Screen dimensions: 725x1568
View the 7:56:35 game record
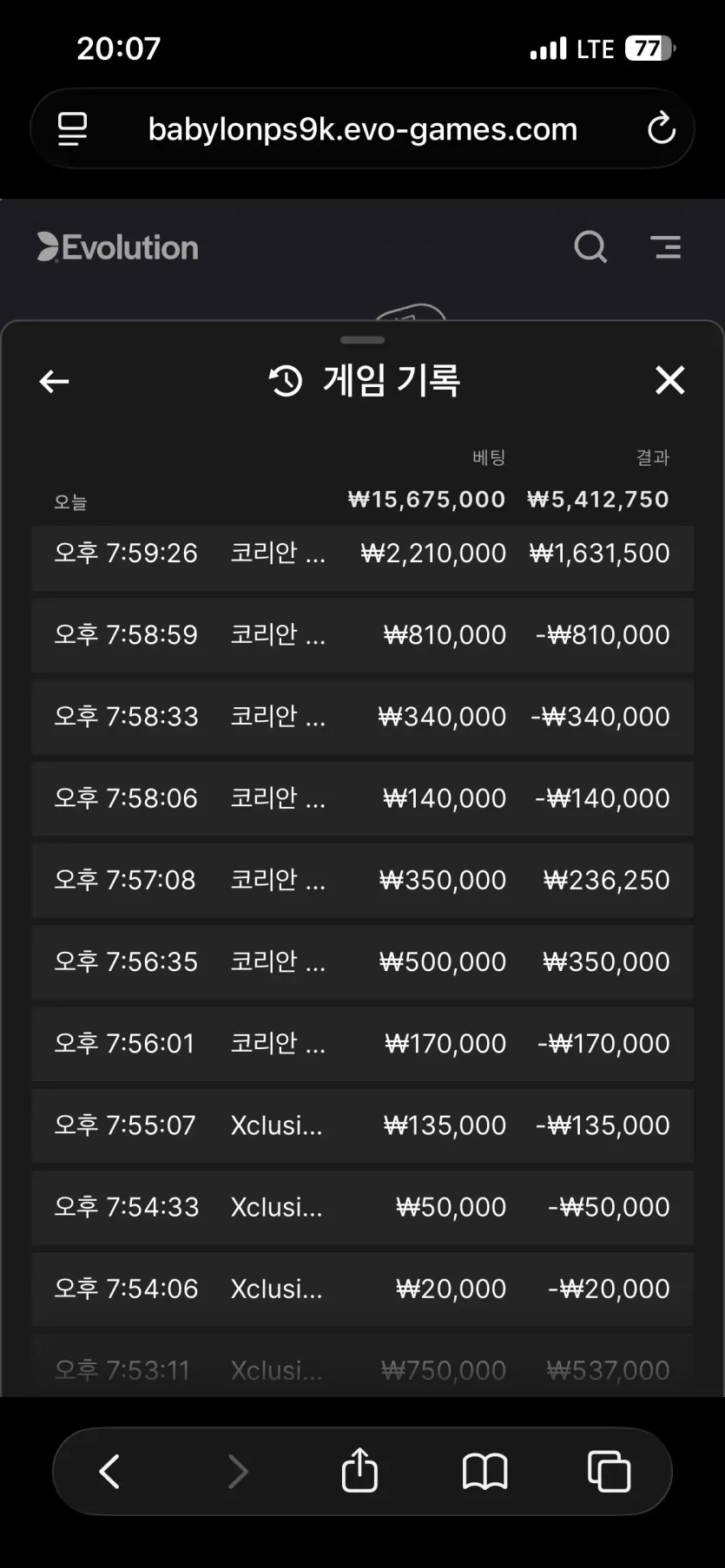coord(362,961)
